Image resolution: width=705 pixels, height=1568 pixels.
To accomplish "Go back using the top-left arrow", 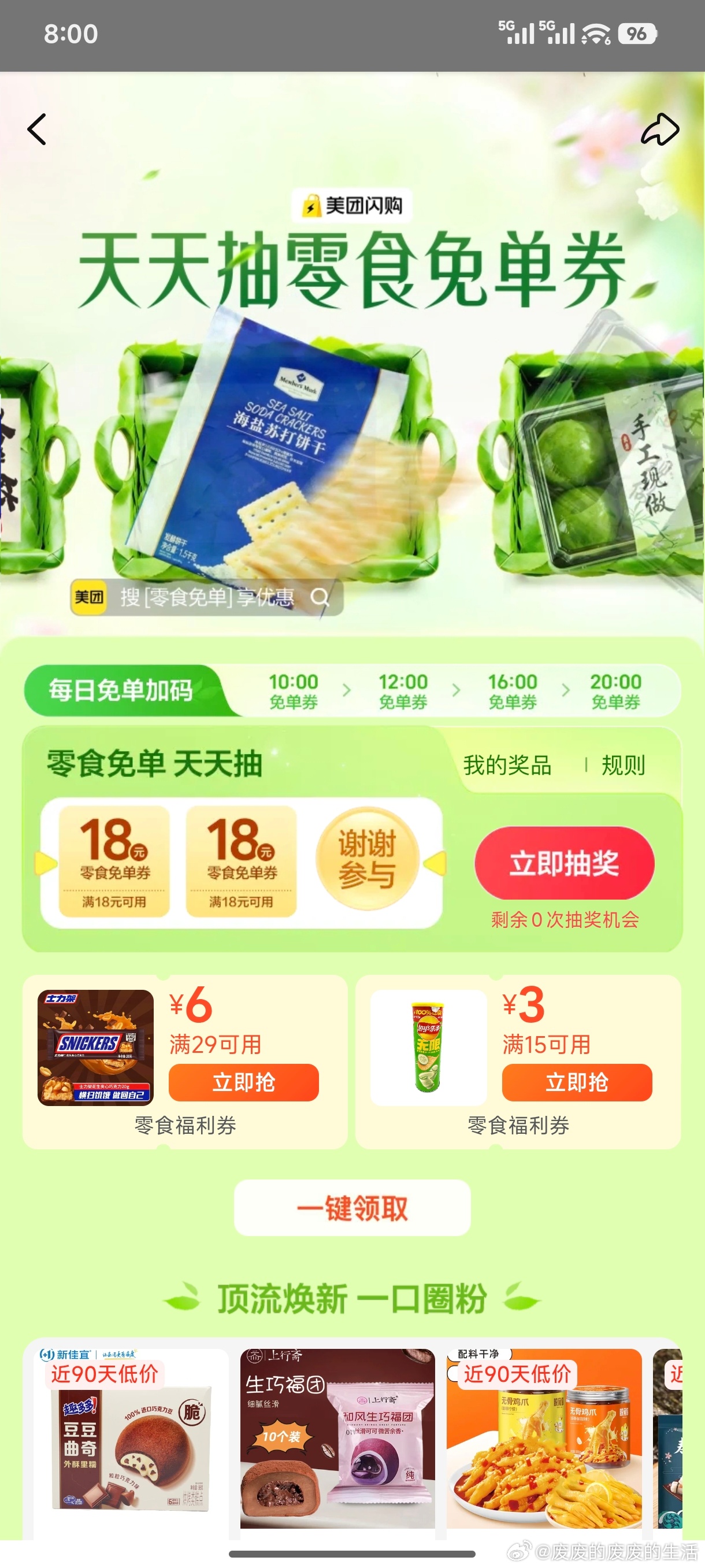I will point(37,129).
